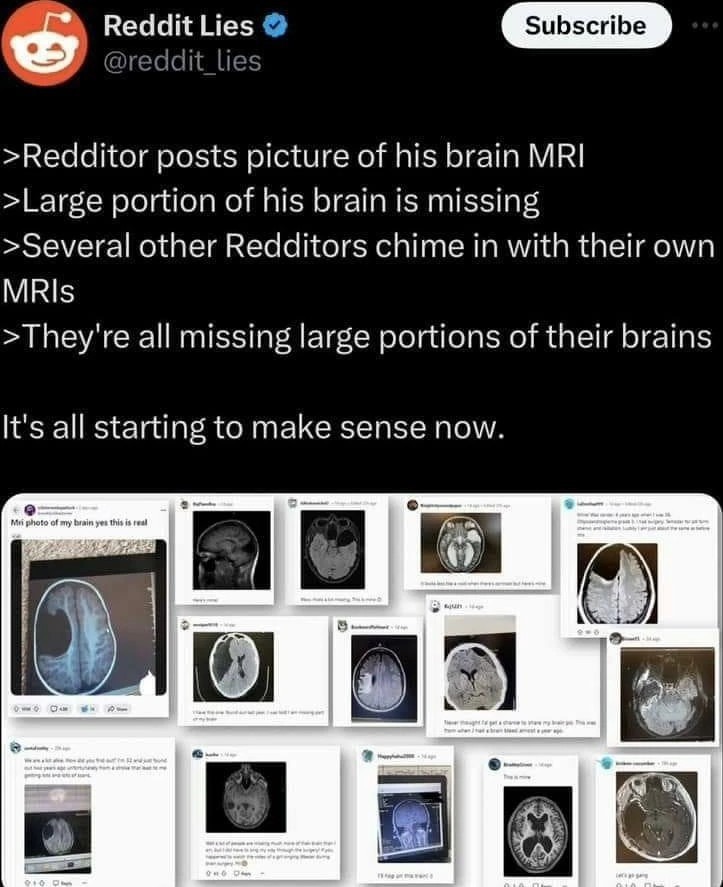The width and height of the screenshot is (723, 887).
Task: Select the upvote arrow on the MRI post
Action: pyautogui.click(x=17, y=708)
